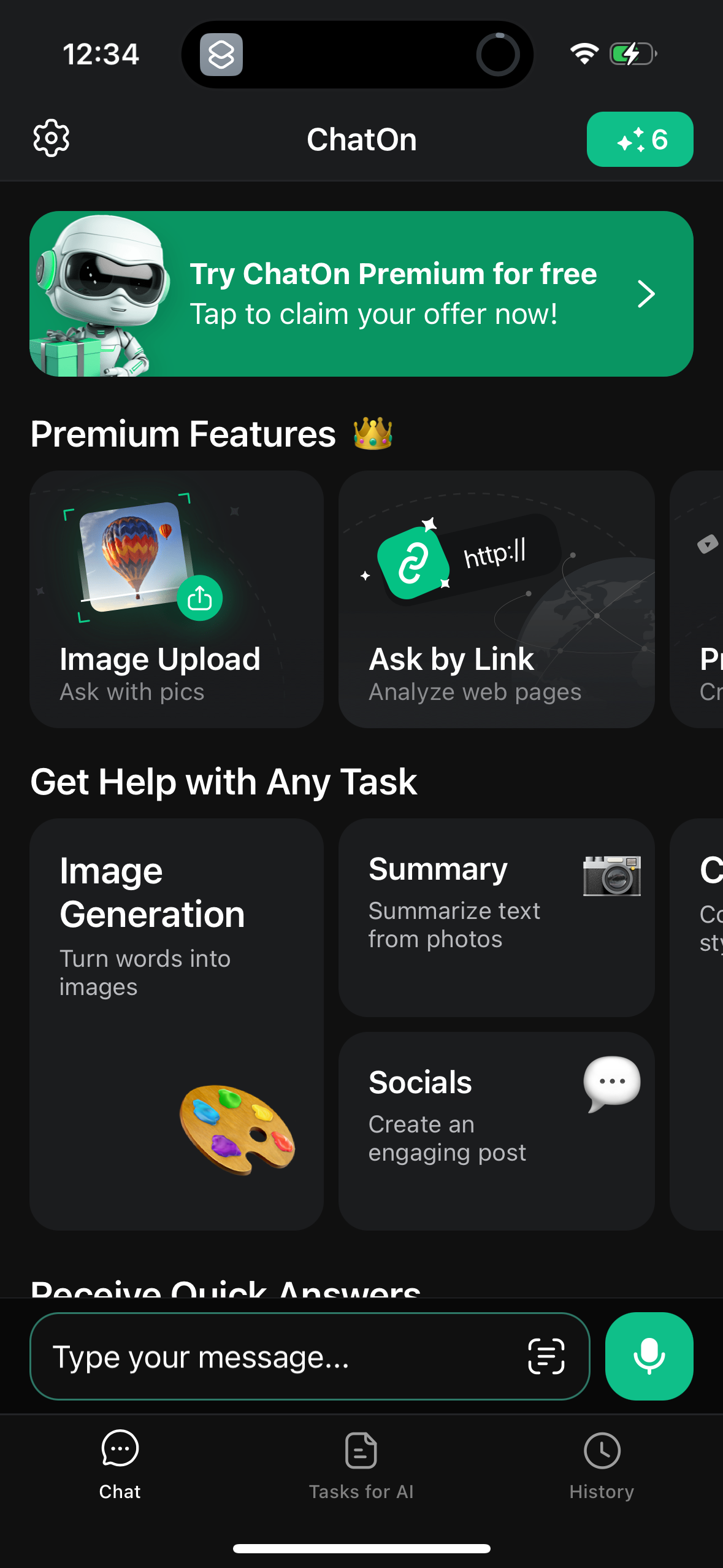
Task: Open the settings gear
Action: click(52, 139)
